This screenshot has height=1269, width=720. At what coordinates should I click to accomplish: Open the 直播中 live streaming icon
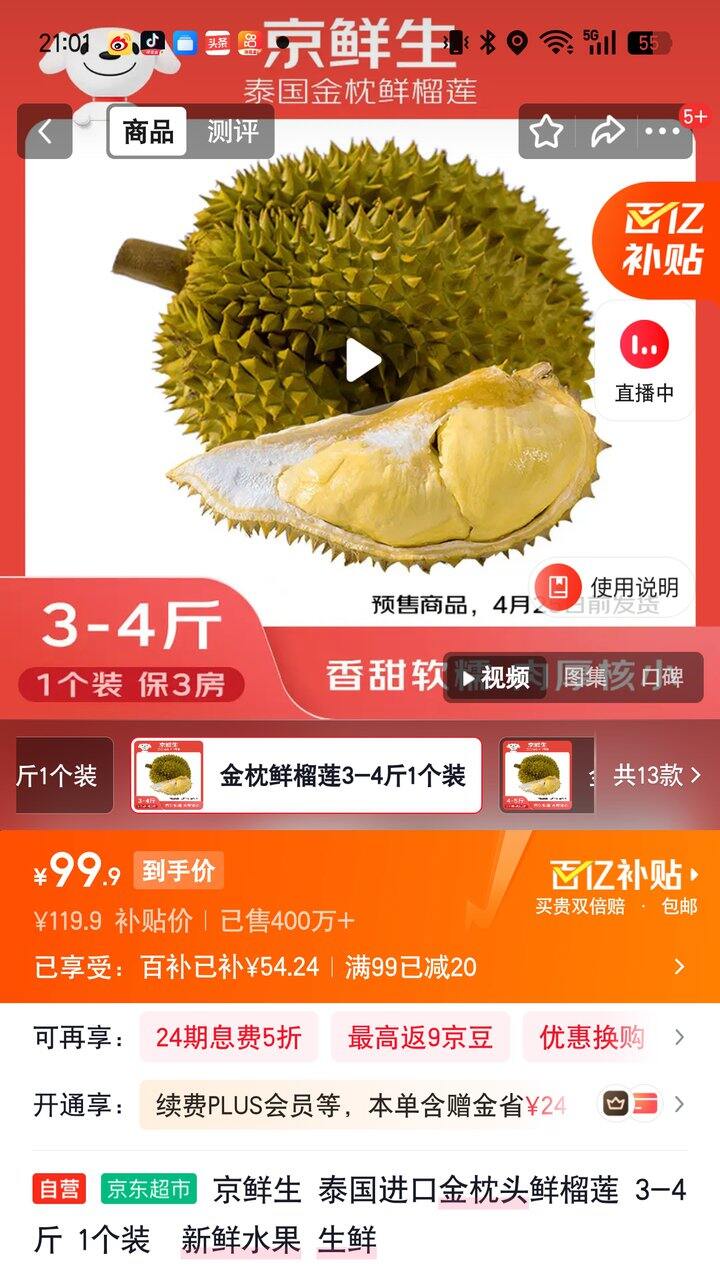[x=644, y=343]
